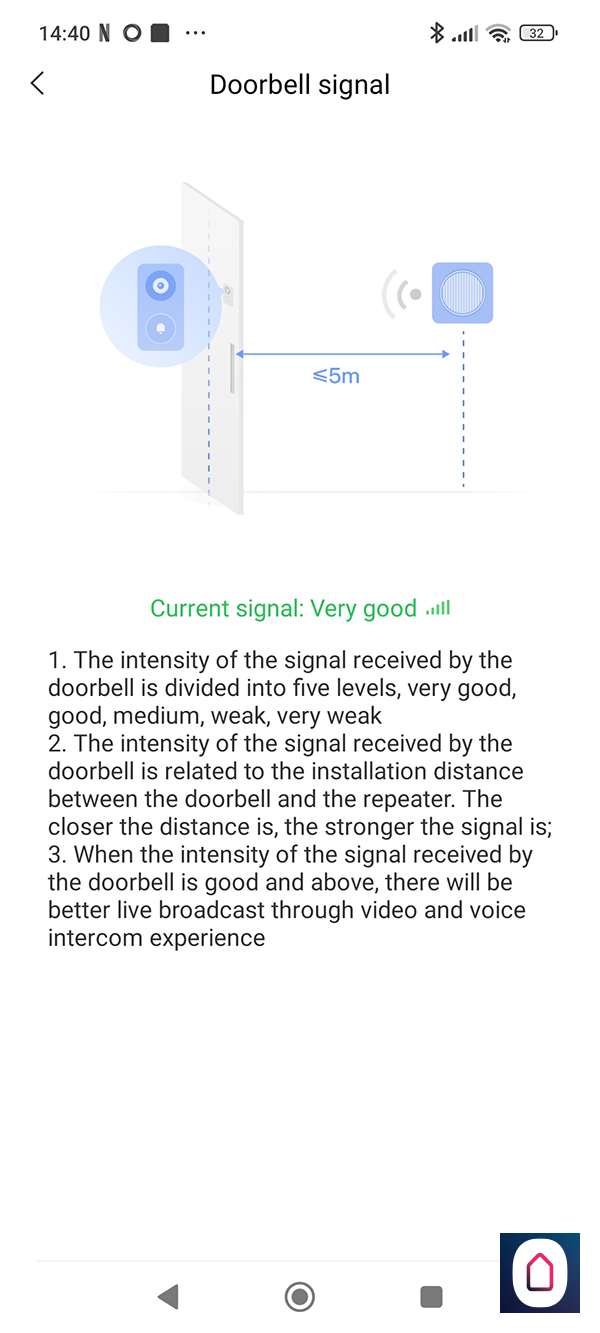The image size is (600, 1333).
Task: Open the recent apps view
Action: [x=431, y=1297]
